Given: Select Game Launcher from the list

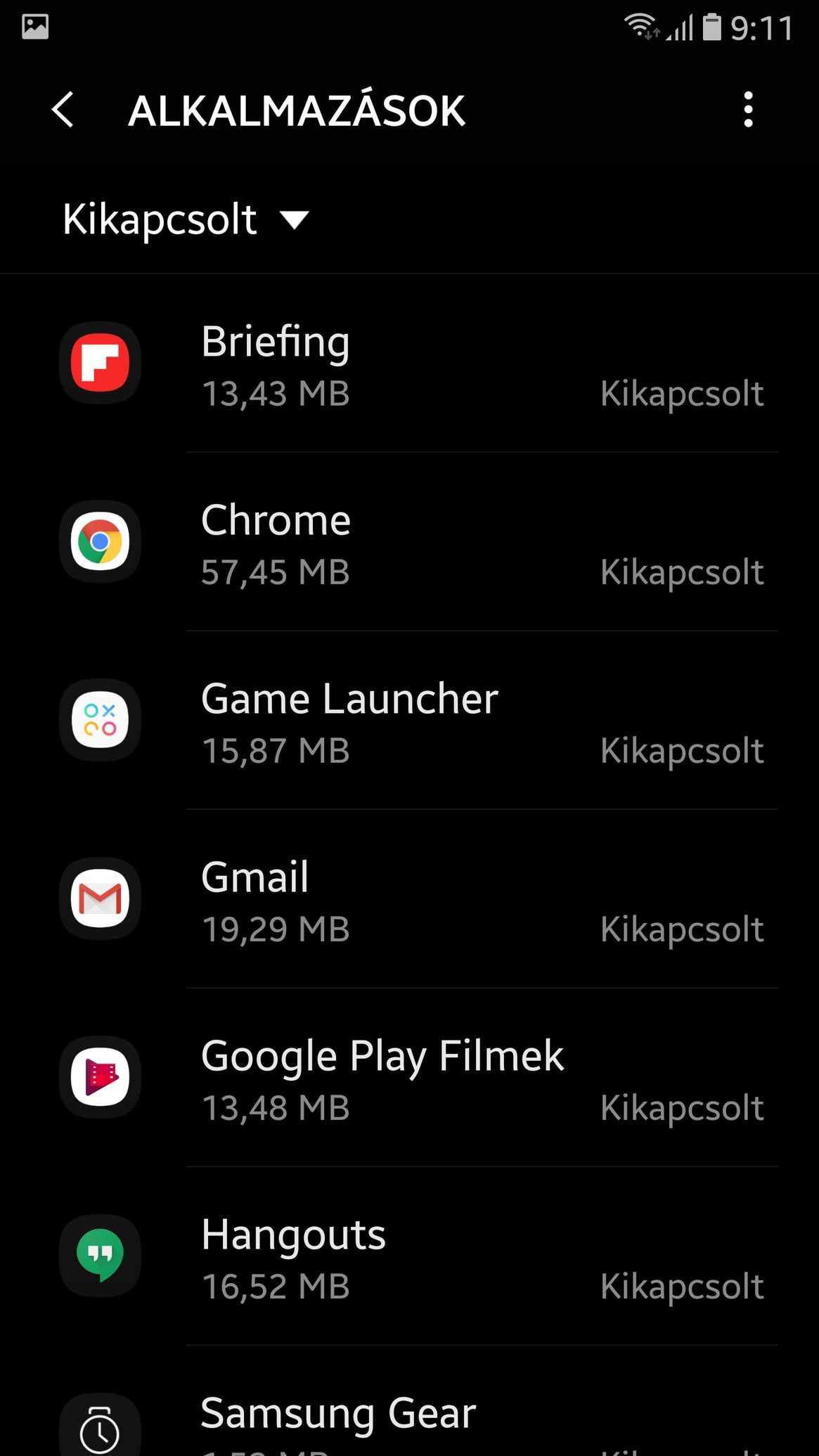Looking at the screenshot, I should pyautogui.click(x=409, y=721).
